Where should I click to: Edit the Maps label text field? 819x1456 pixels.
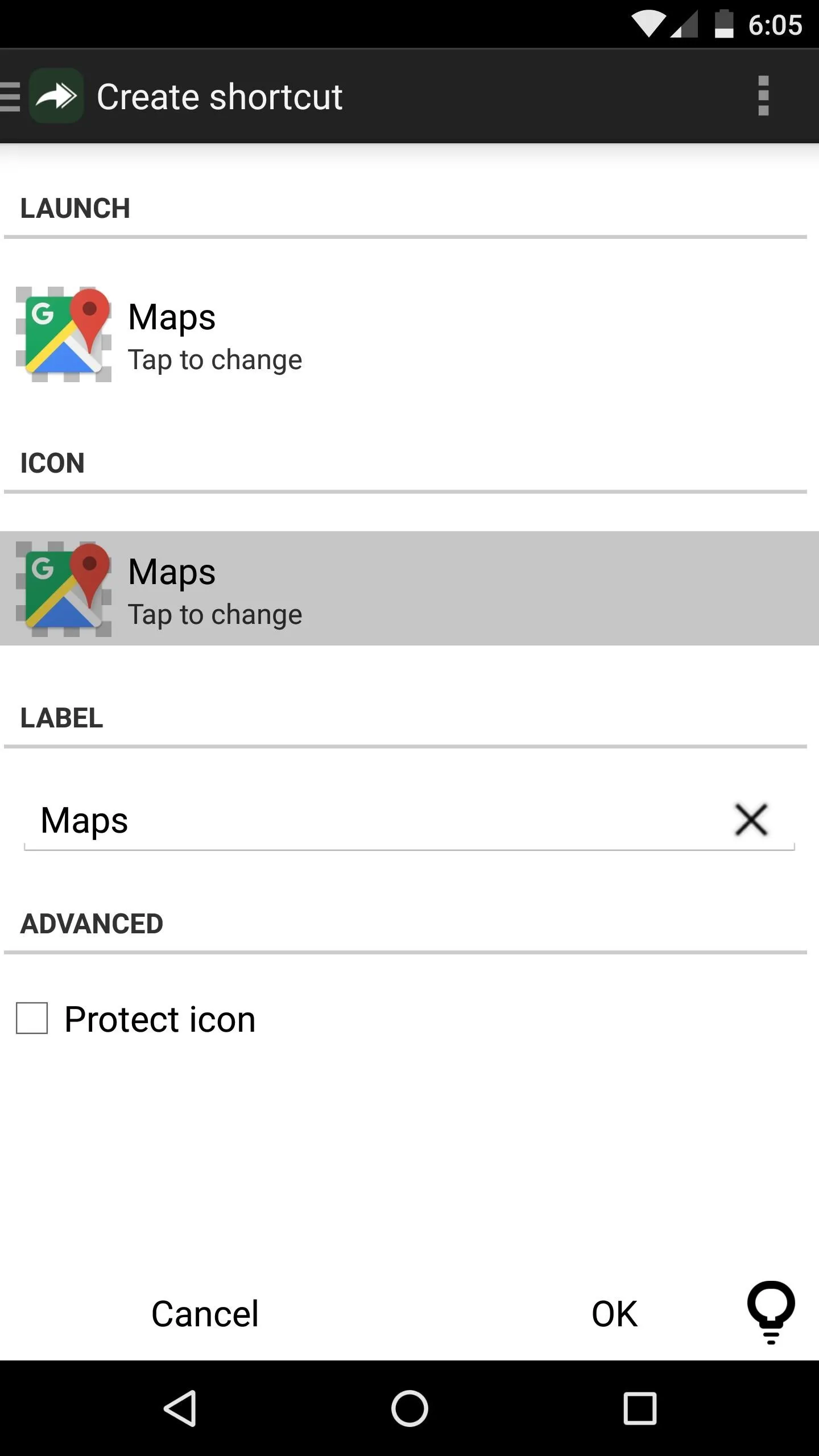(x=375, y=821)
